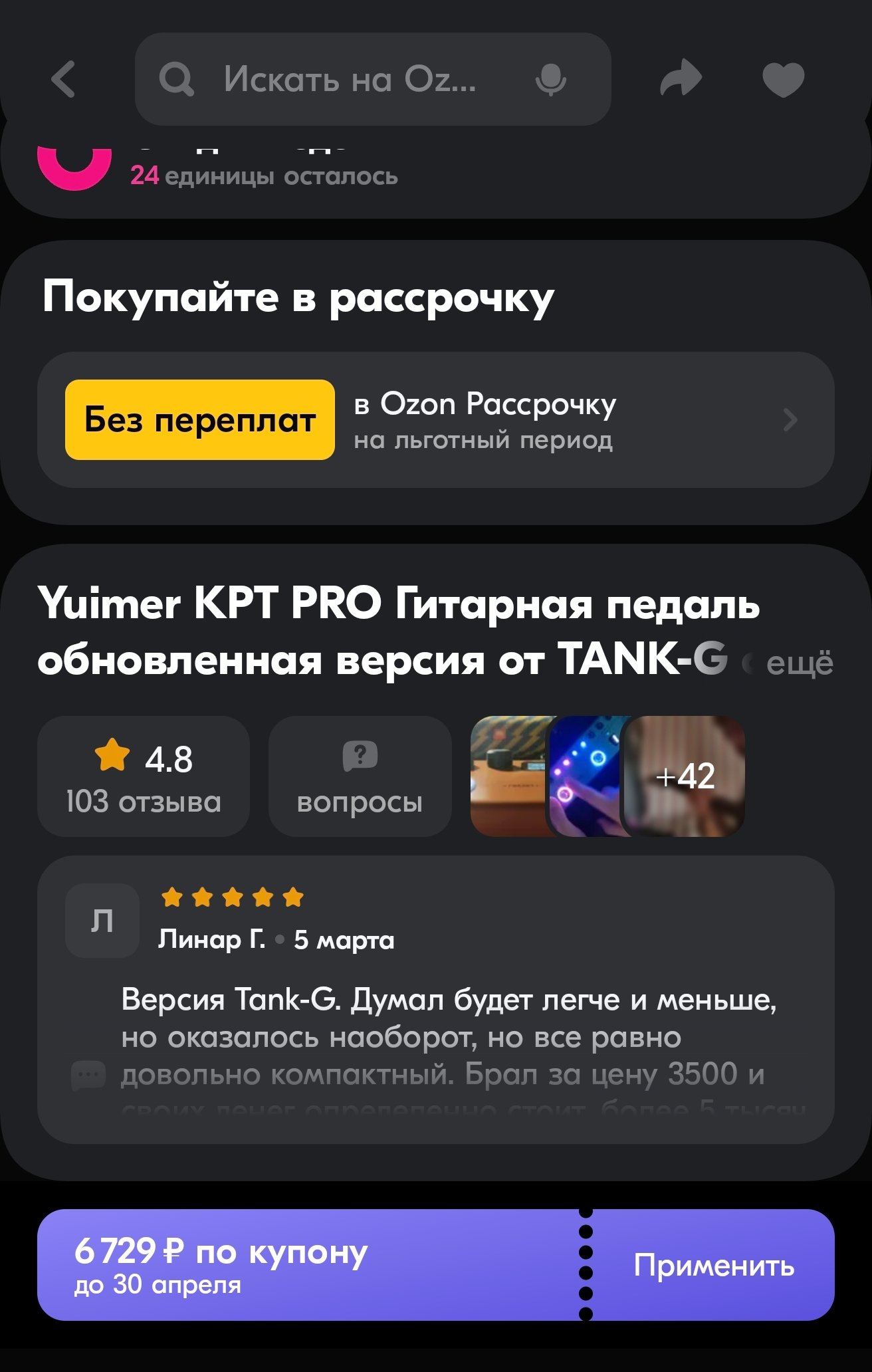
Task: Add product to favorites with the heart
Action: click(x=783, y=80)
